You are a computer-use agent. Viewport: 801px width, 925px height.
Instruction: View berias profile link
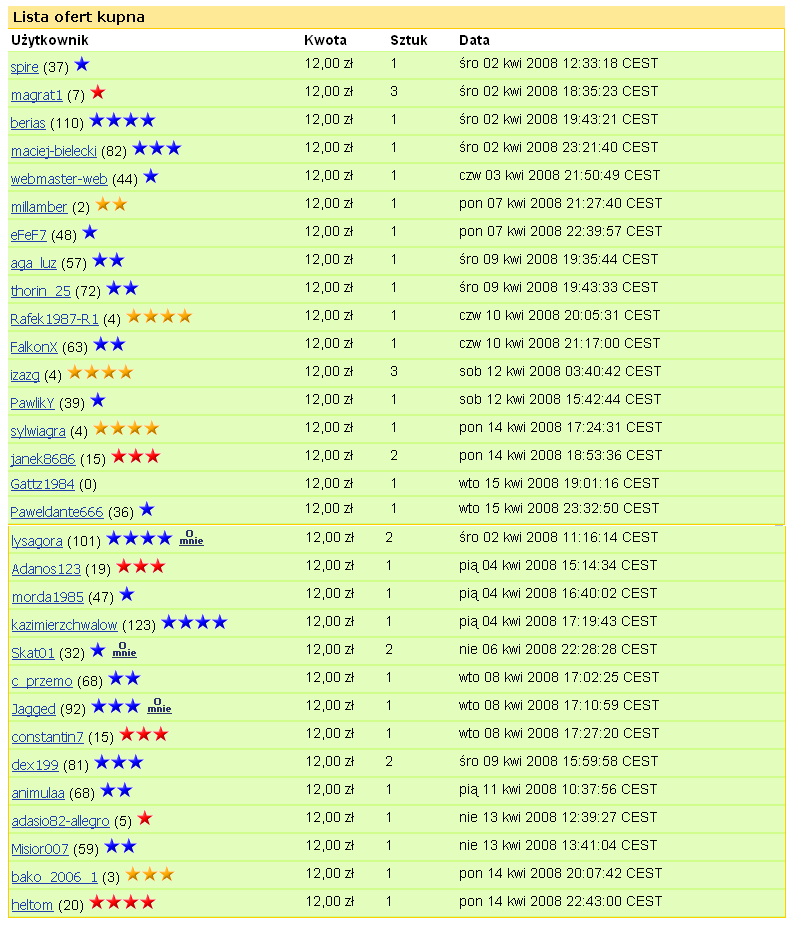[28, 123]
